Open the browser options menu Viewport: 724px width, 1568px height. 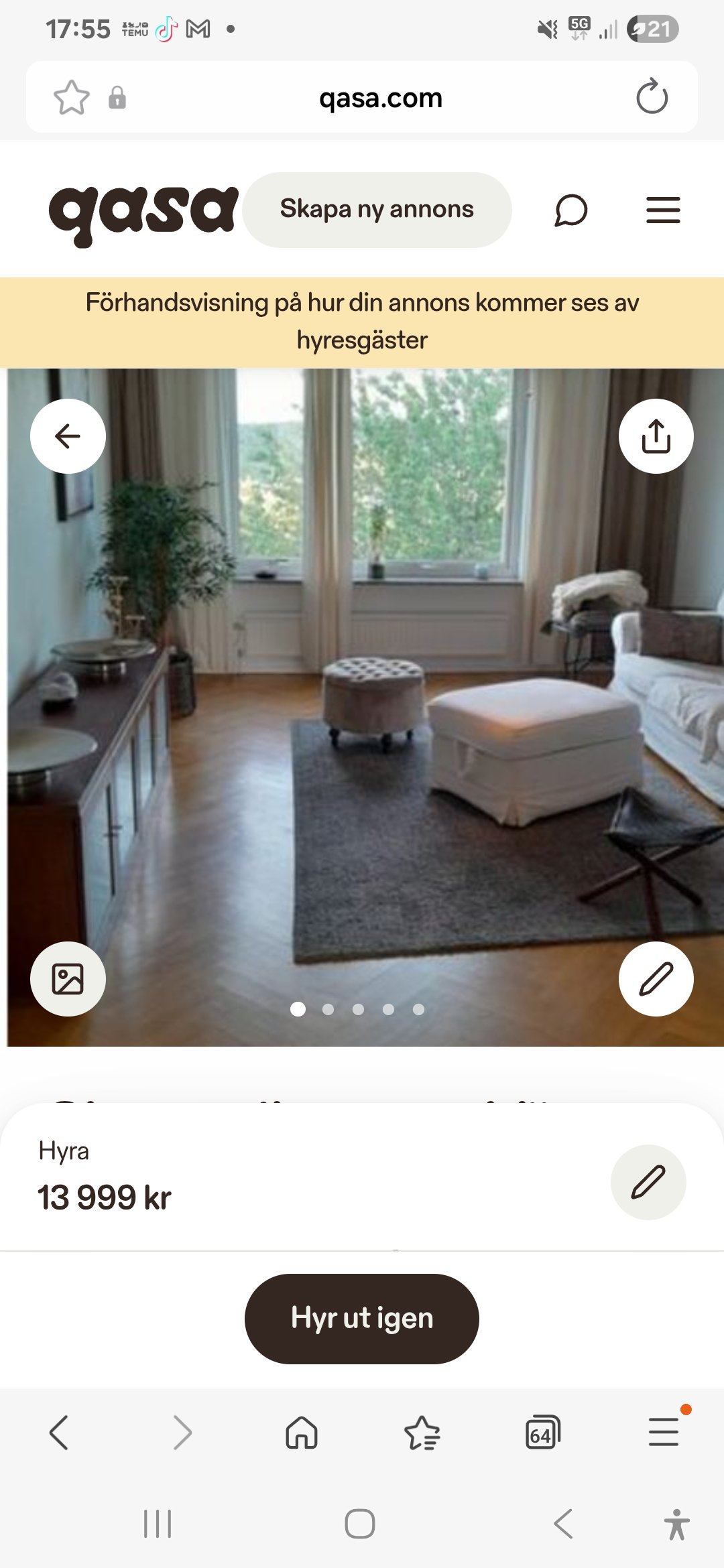663,1432
